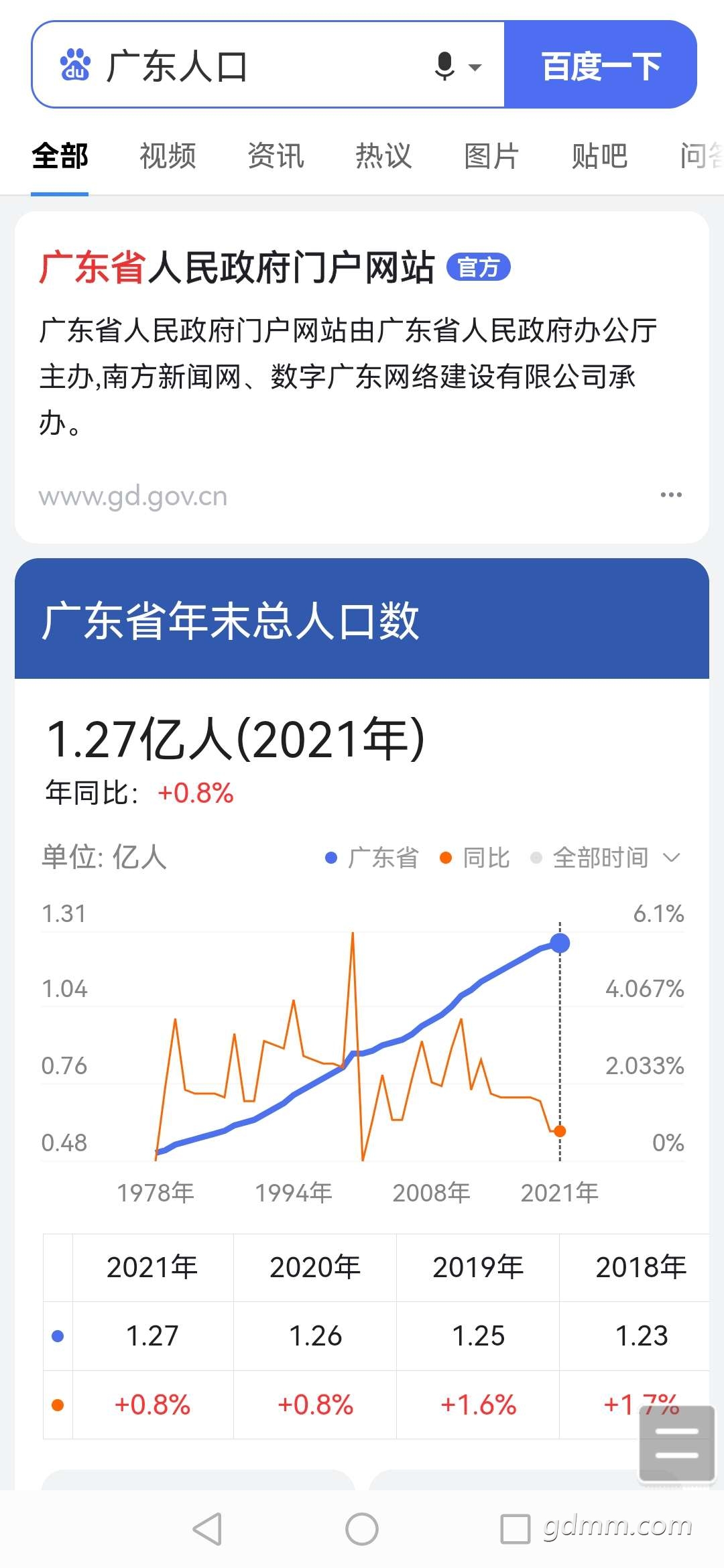724x1568 pixels.
Task: Open the voice input microphone
Action: click(x=445, y=66)
